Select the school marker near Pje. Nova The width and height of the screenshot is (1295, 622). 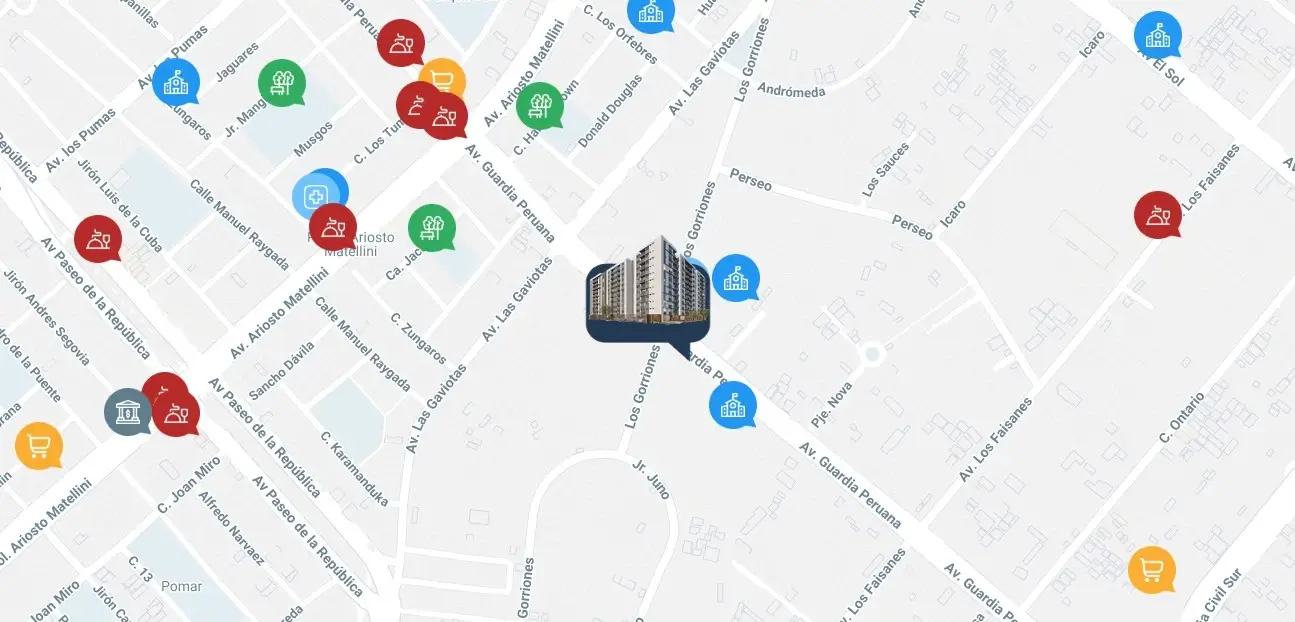pyautogui.click(x=732, y=404)
